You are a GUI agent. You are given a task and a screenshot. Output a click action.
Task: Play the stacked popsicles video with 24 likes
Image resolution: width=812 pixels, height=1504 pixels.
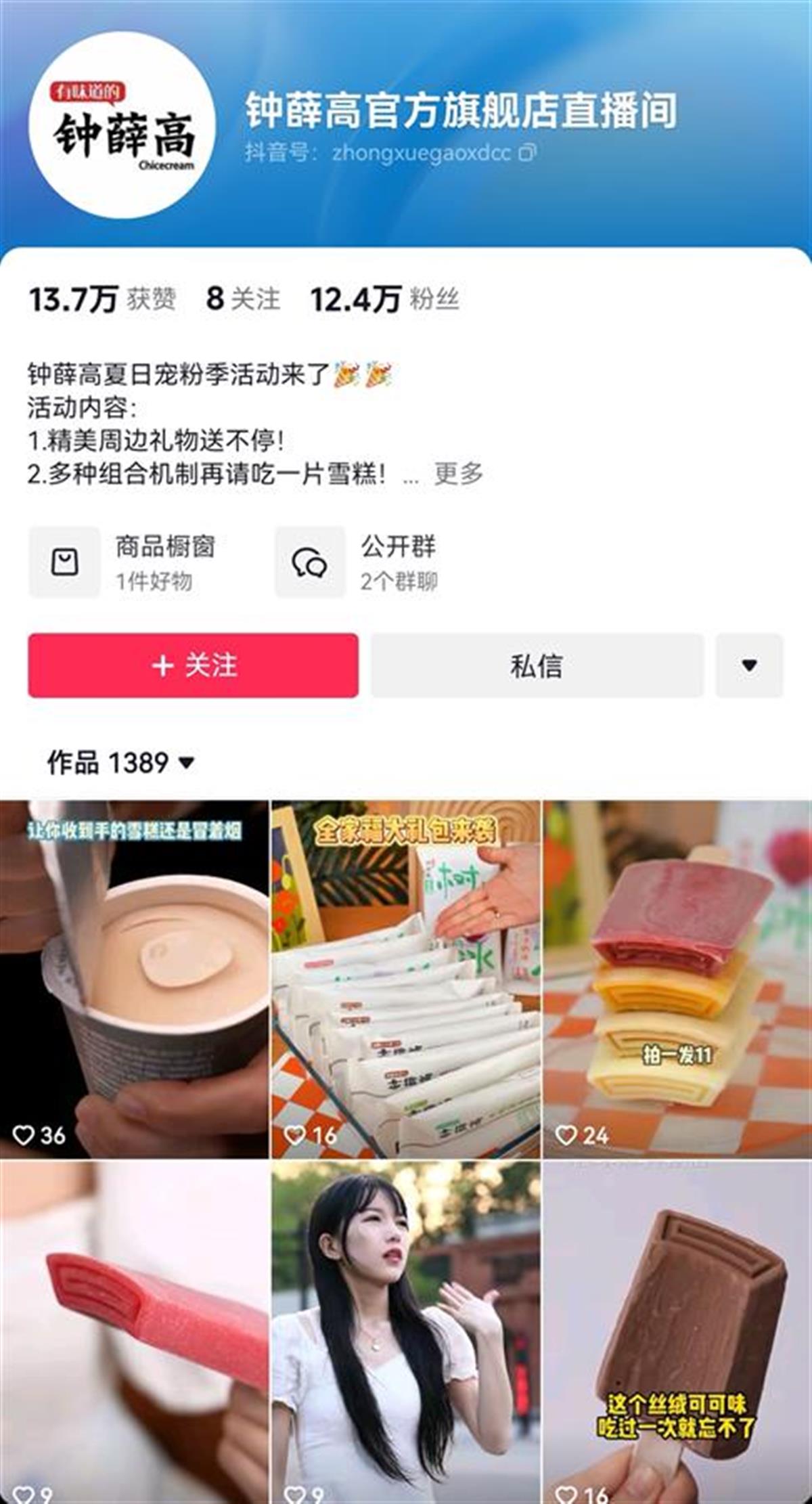(x=677, y=978)
